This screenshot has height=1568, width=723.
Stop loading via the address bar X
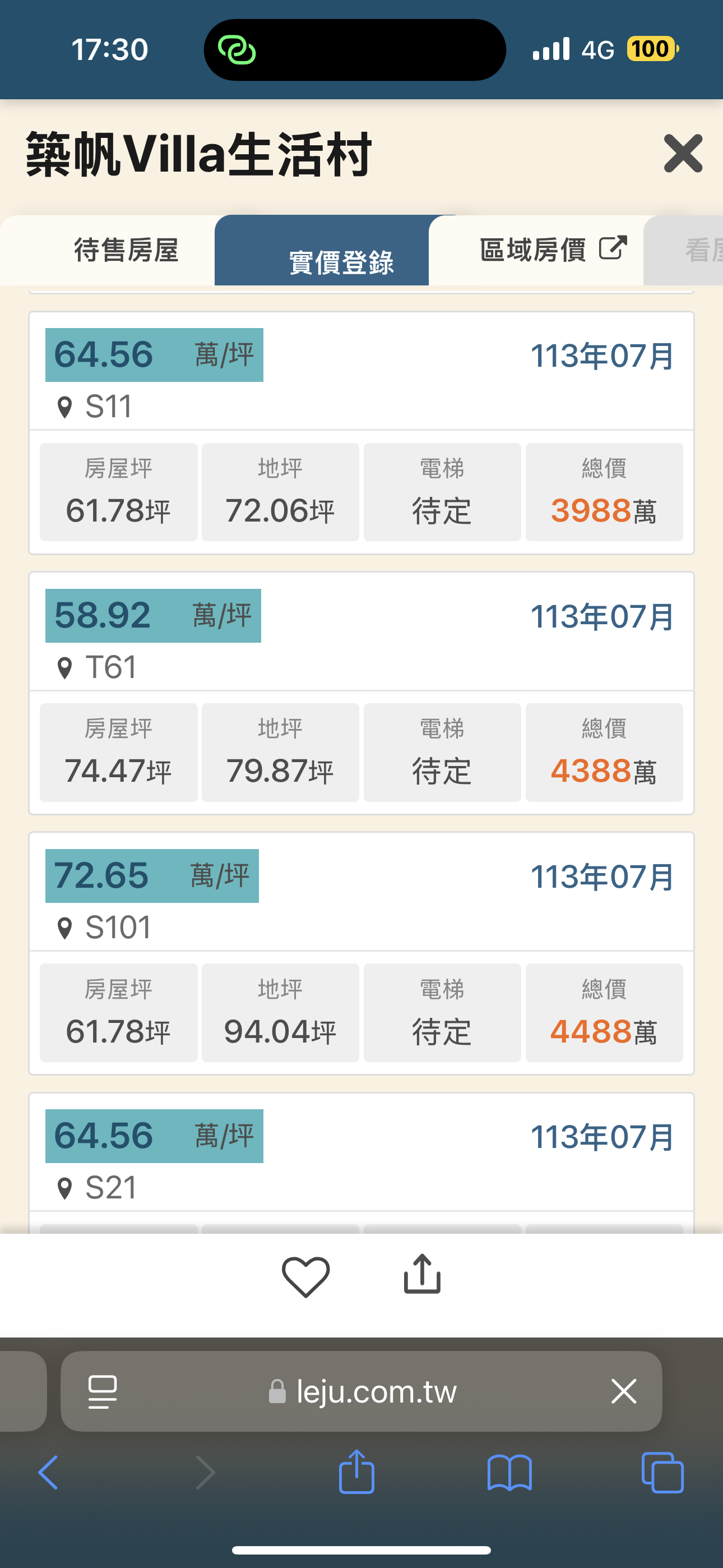pyautogui.click(x=624, y=1391)
